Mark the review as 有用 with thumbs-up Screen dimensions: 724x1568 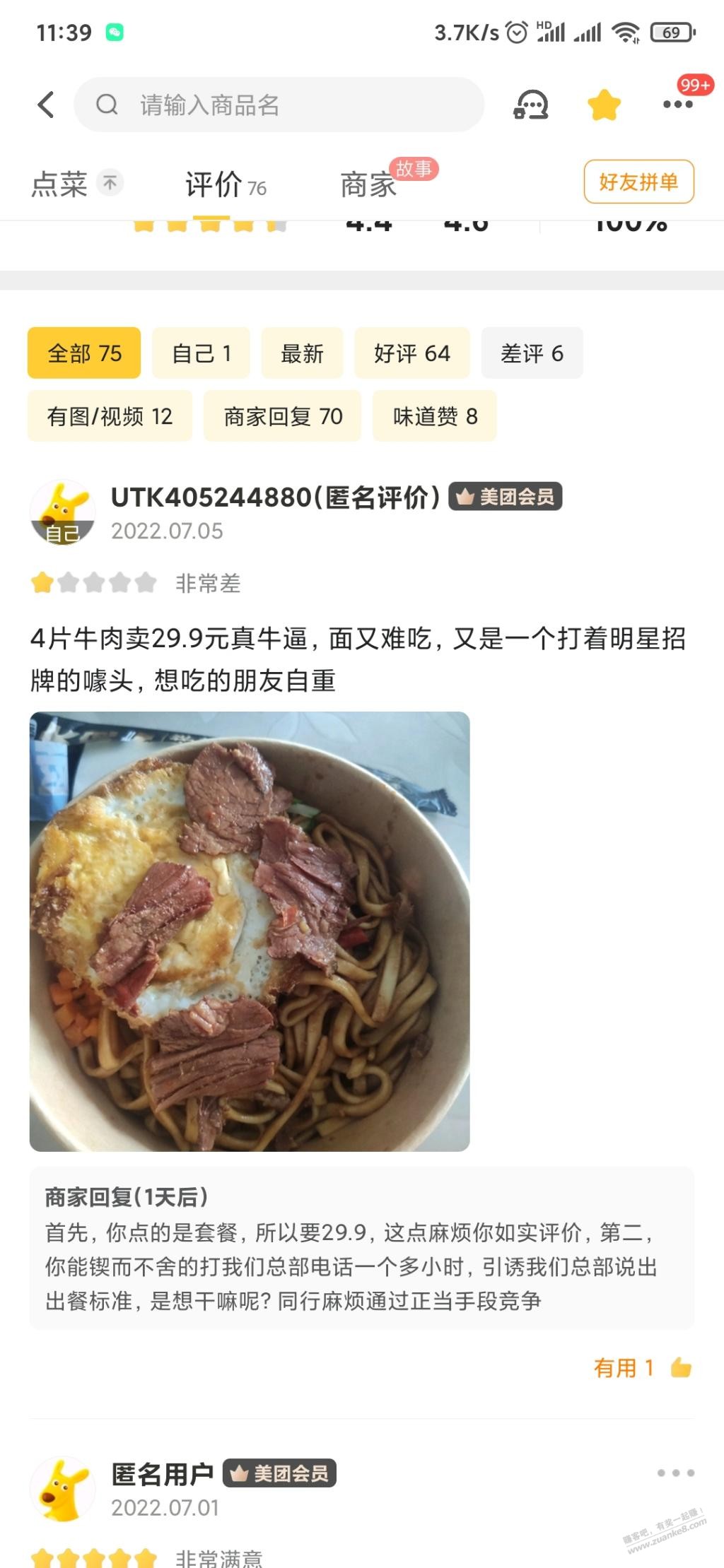pyautogui.click(x=643, y=1367)
